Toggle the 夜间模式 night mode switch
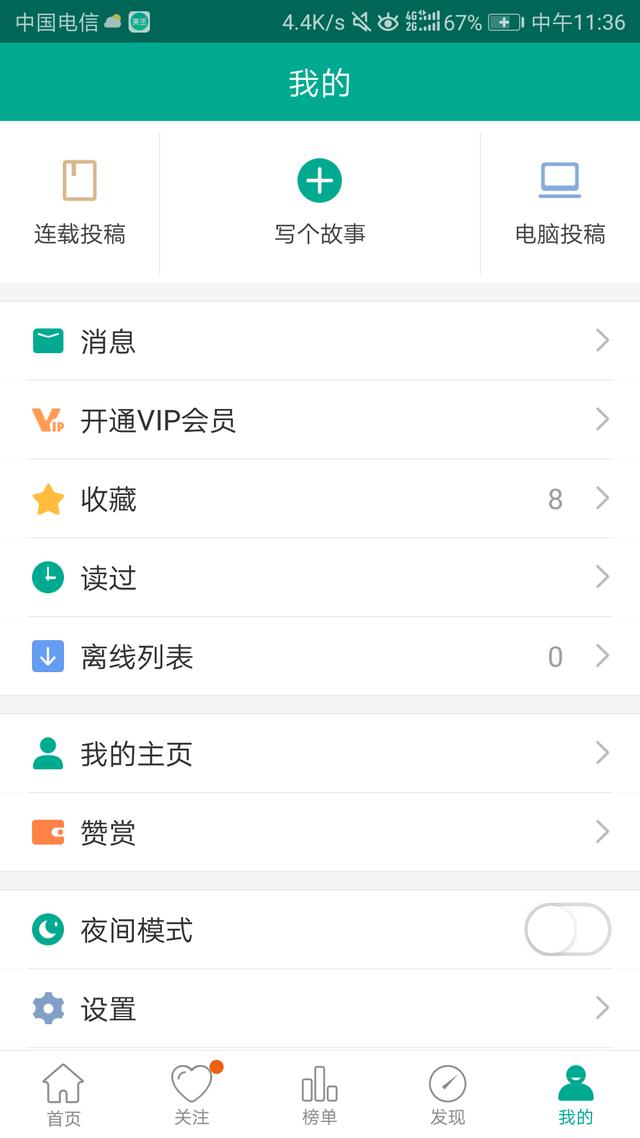This screenshot has width=640, height=1138. pos(567,930)
